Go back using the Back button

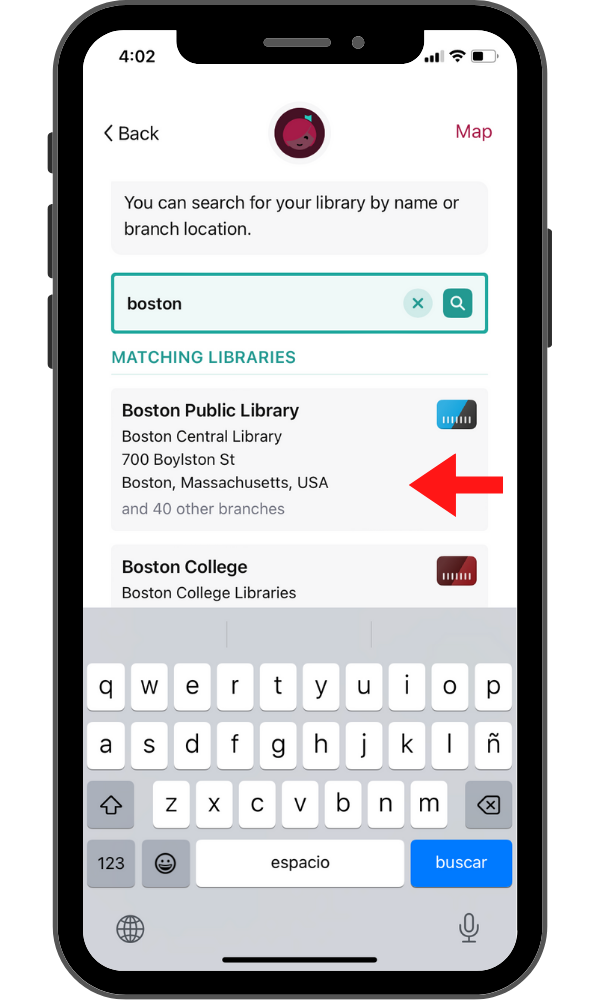(x=131, y=133)
